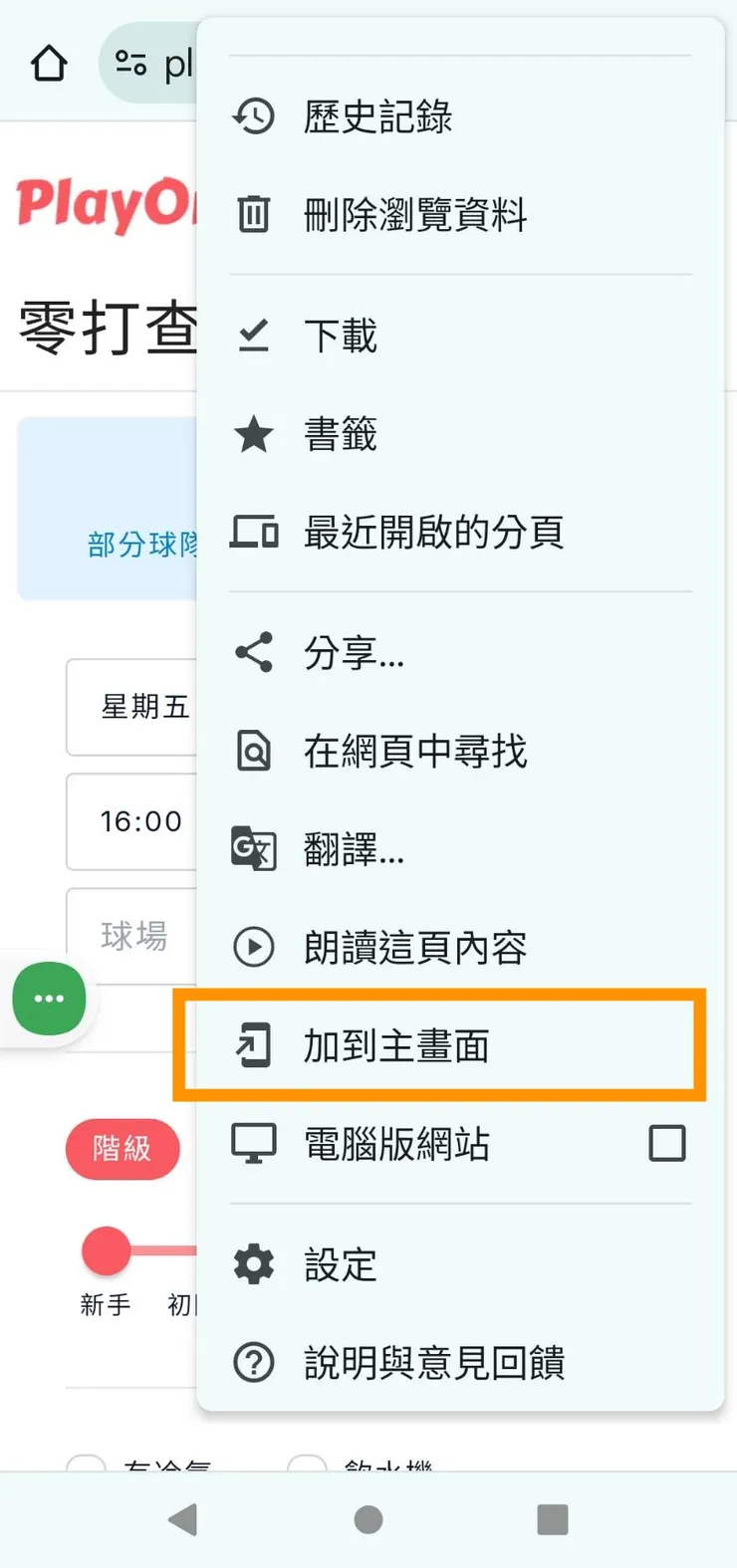The image size is (737, 1568).
Task: Tap the Google Translate icon
Action: [x=253, y=848]
